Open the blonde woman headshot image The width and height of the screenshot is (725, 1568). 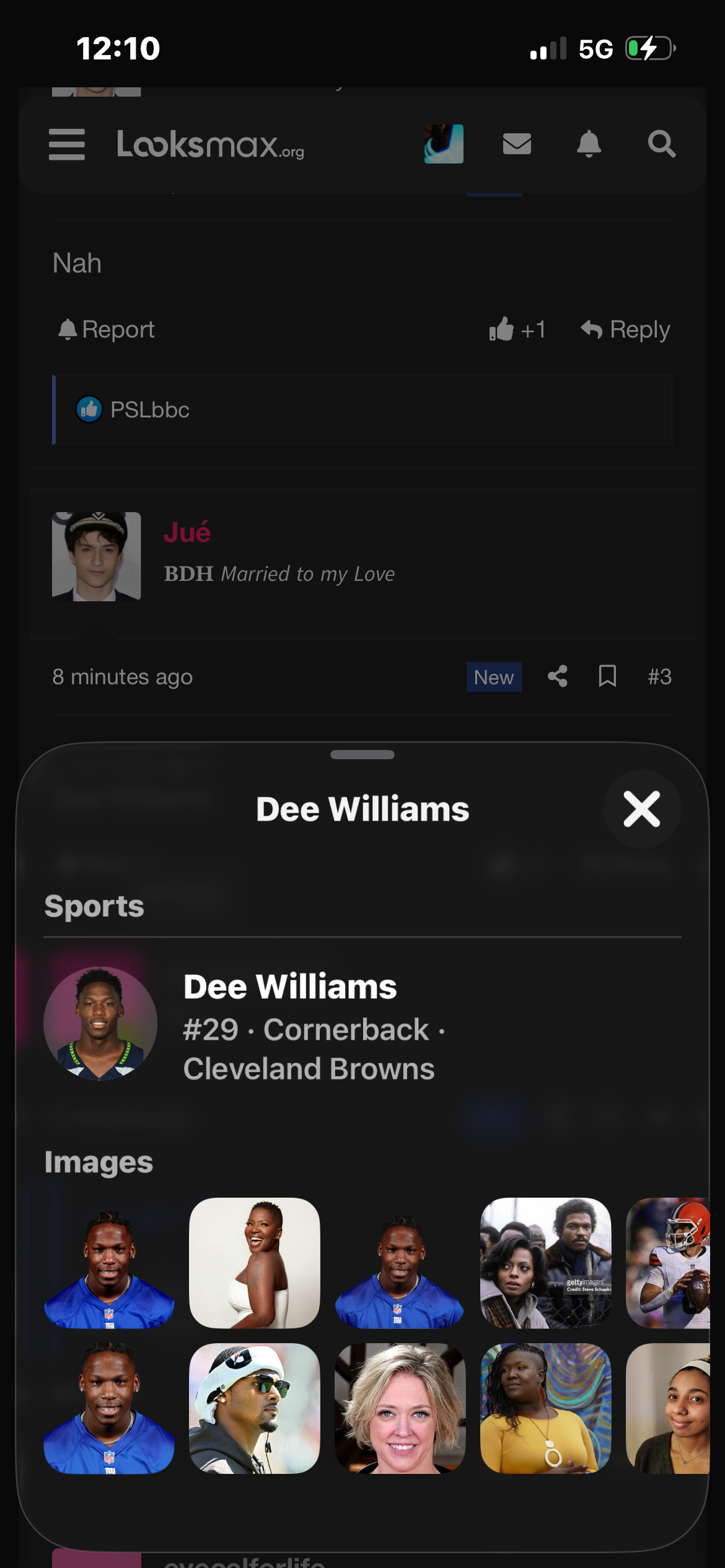(x=400, y=1408)
